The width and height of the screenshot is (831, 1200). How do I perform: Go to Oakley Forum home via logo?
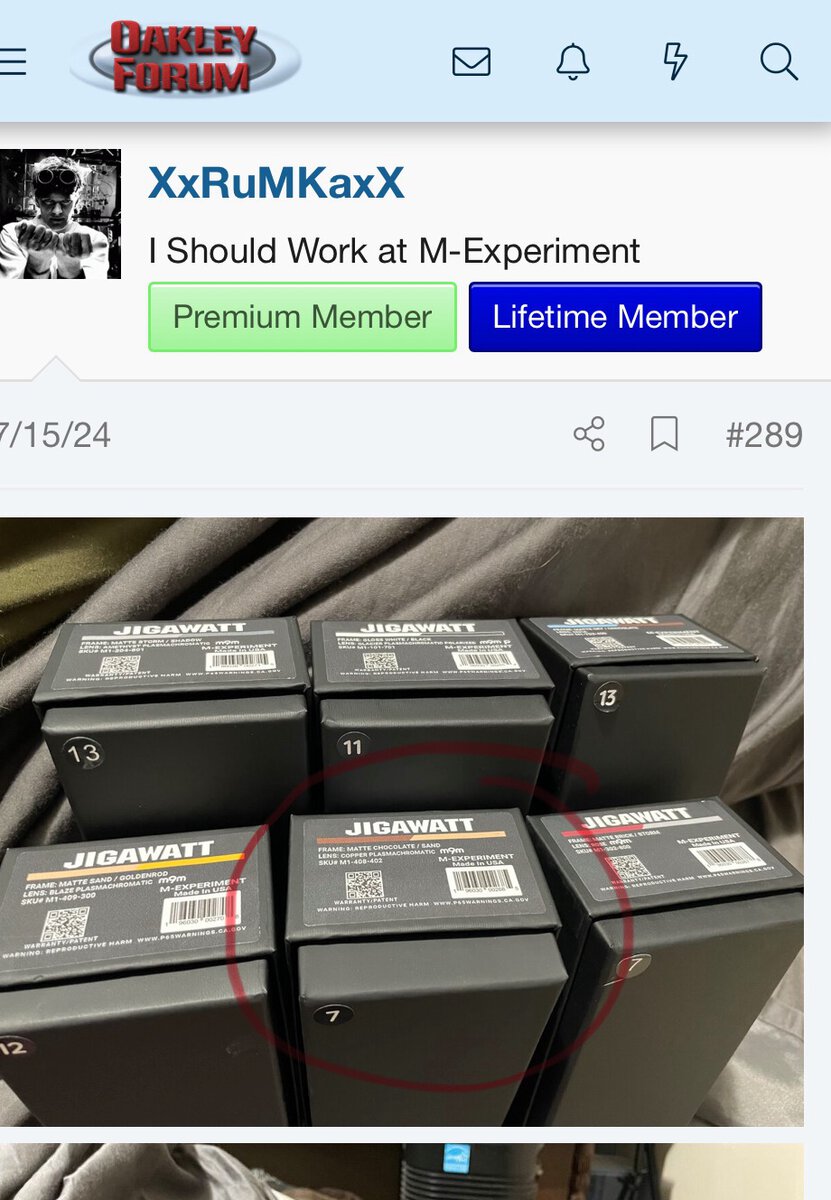click(184, 60)
